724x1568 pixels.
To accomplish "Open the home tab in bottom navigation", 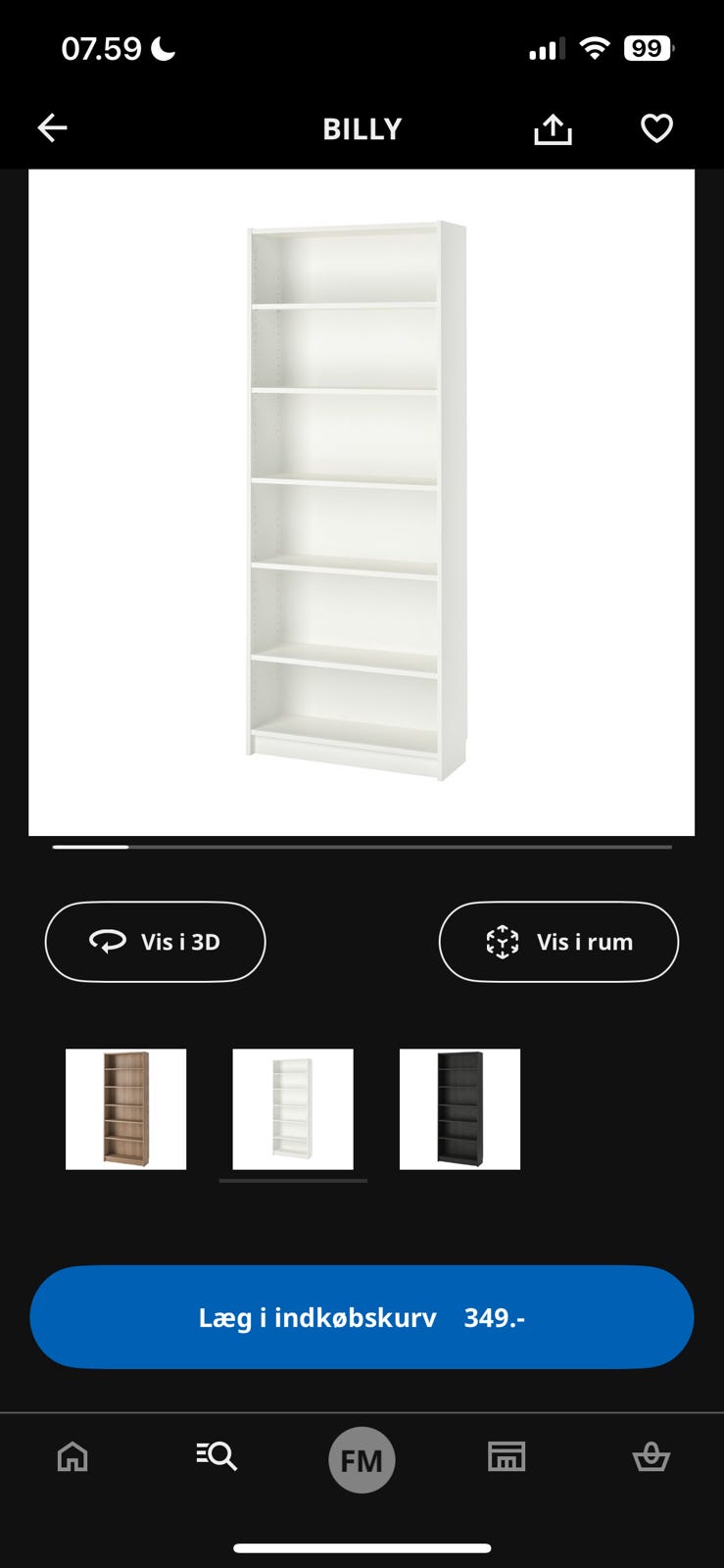I will point(72,1458).
